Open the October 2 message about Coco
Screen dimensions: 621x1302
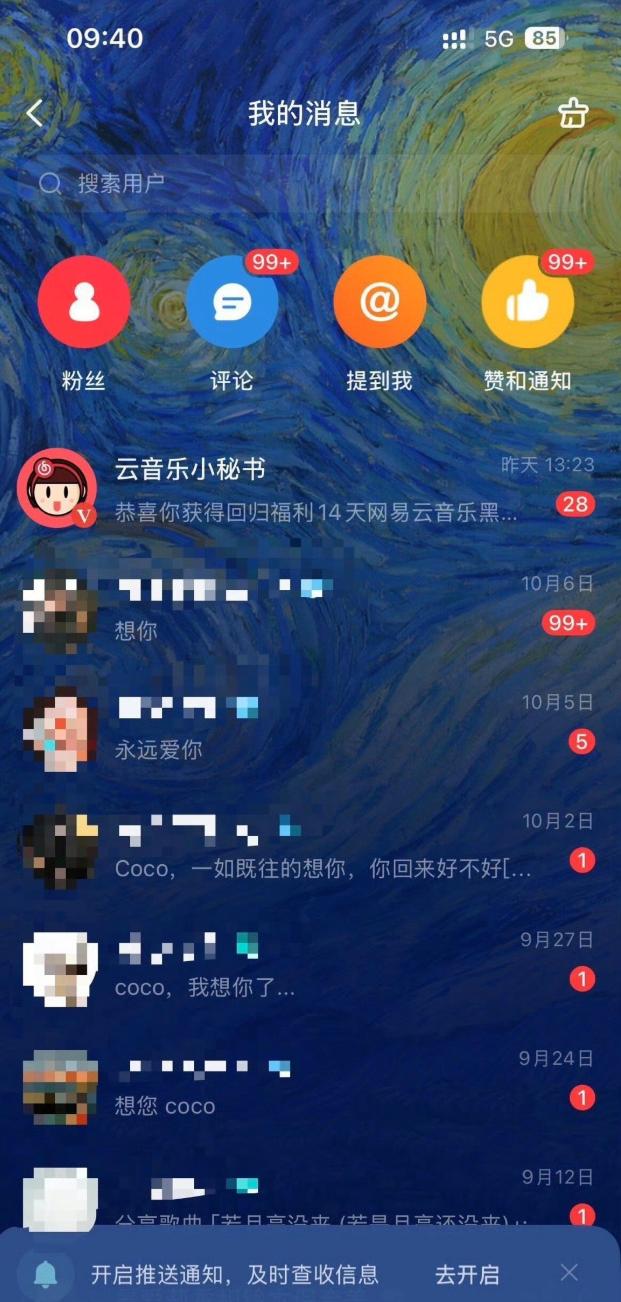click(310, 845)
